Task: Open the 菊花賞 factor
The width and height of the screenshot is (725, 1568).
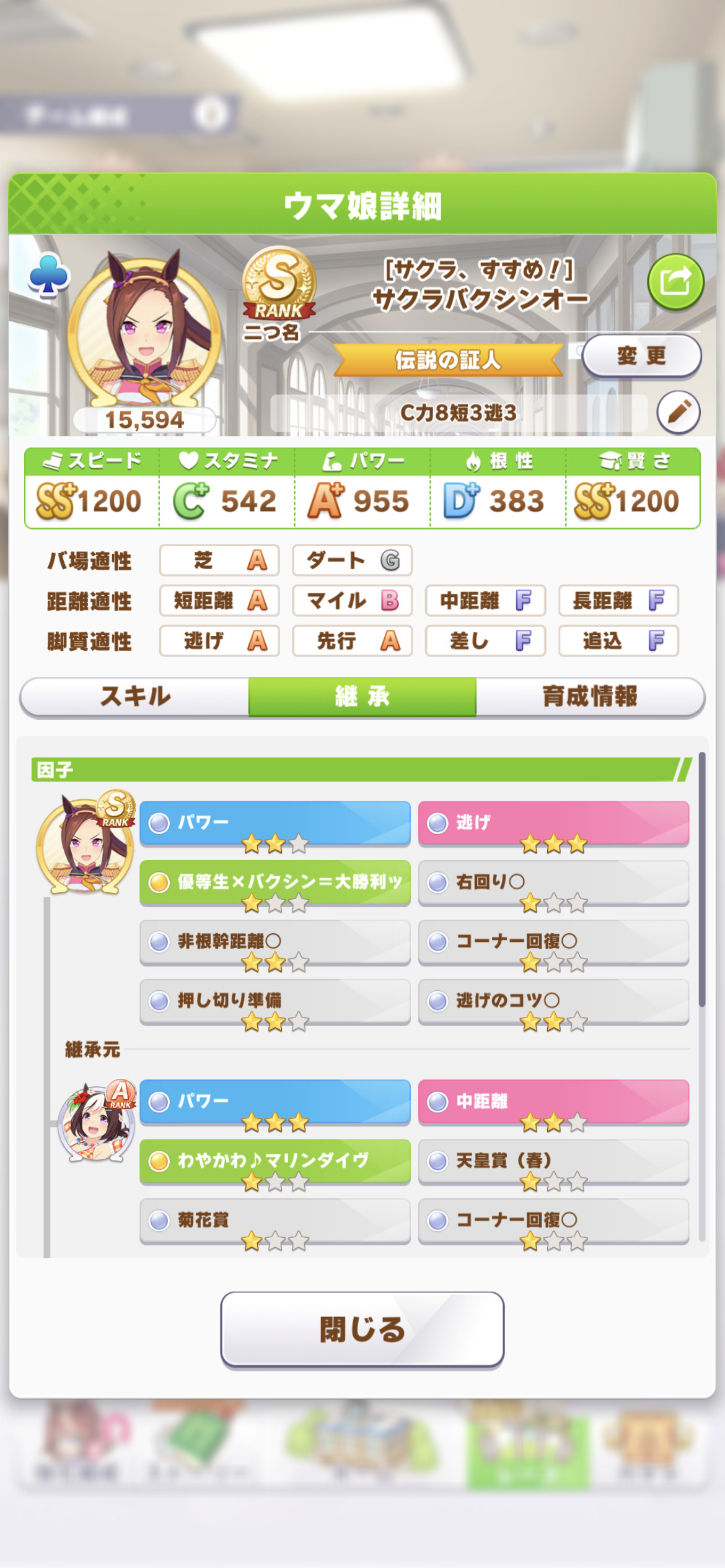Action: pos(275,1221)
